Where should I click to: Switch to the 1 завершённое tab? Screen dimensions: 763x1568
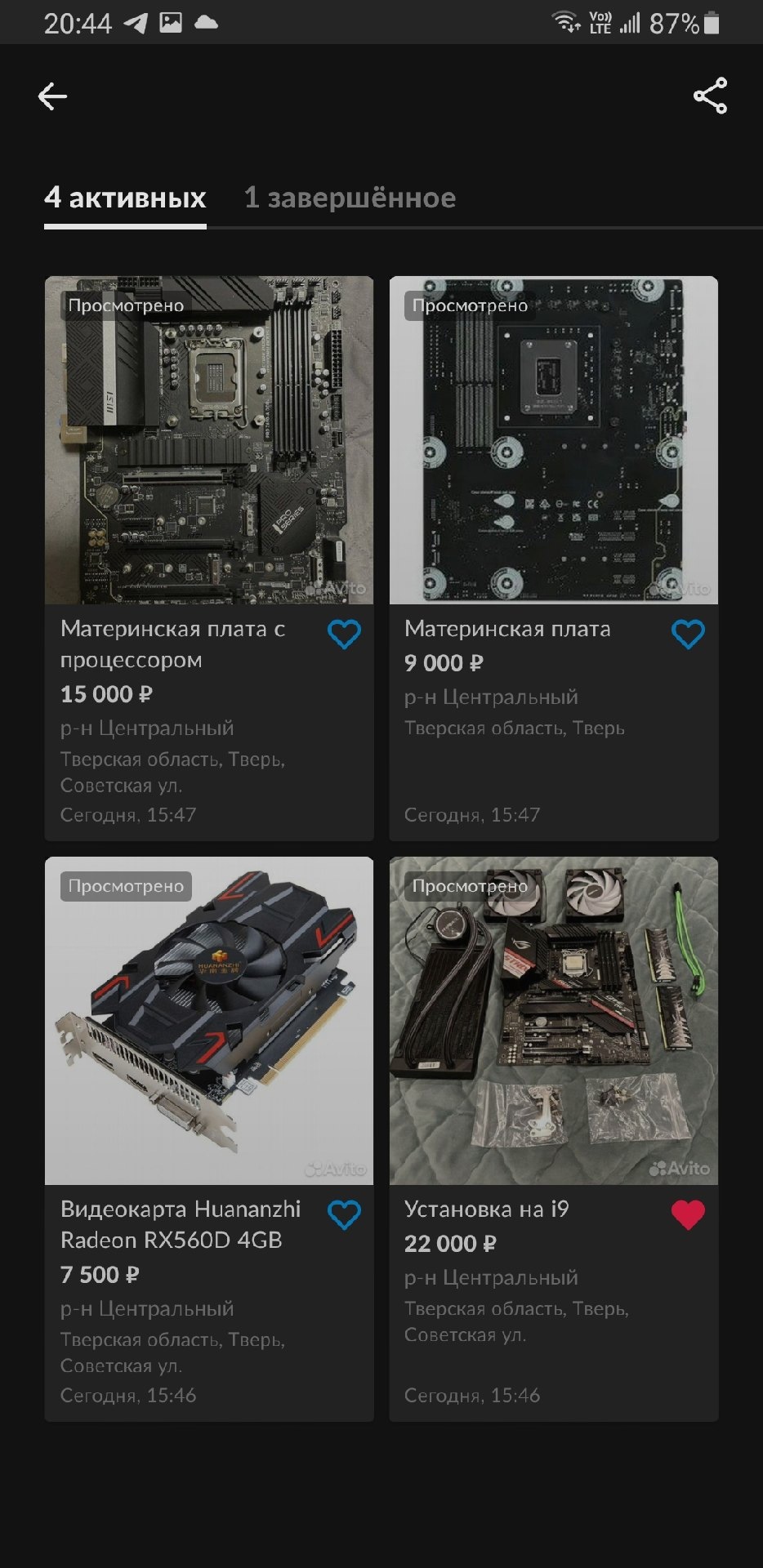pos(350,198)
